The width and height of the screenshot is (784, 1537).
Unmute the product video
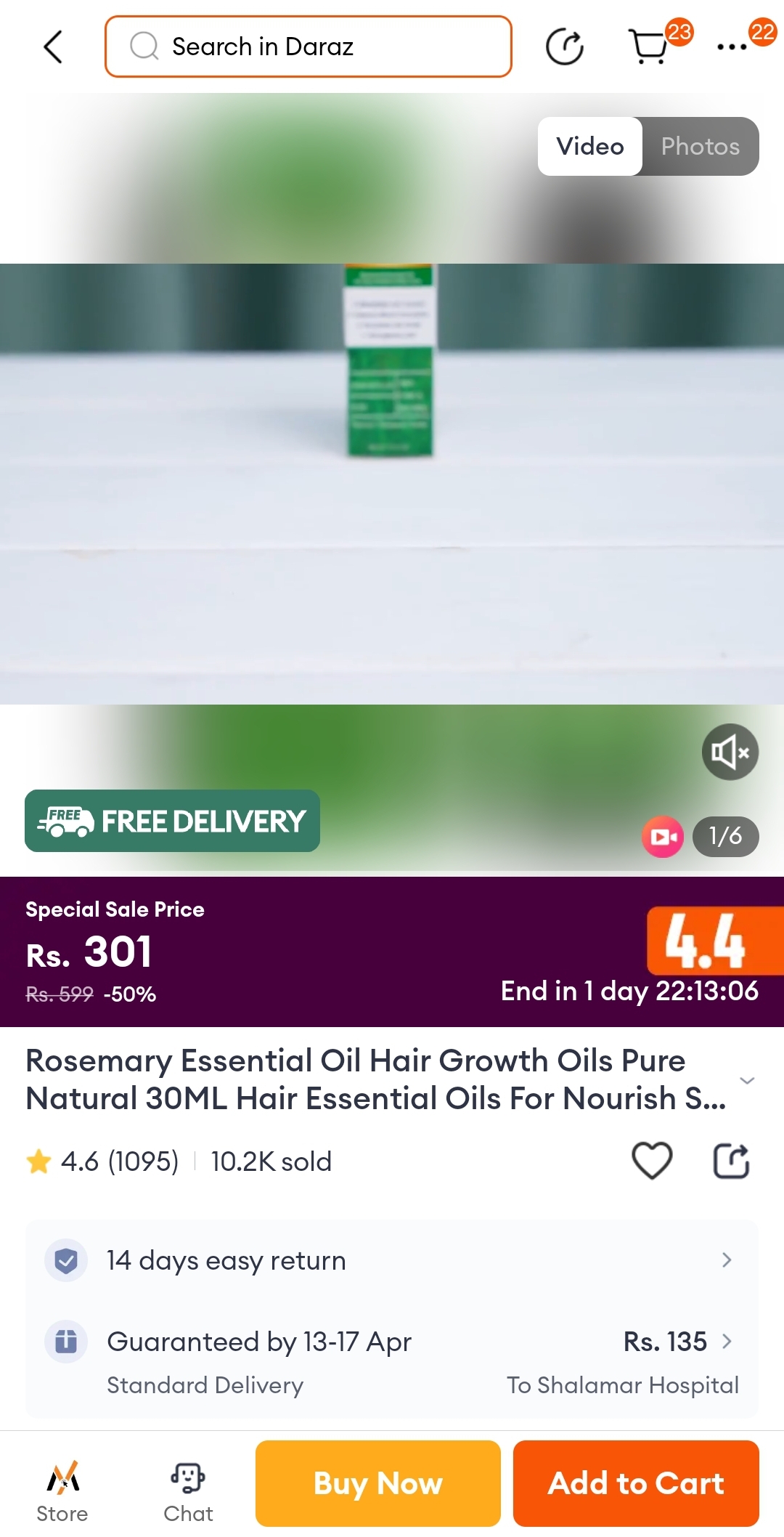[x=730, y=752]
